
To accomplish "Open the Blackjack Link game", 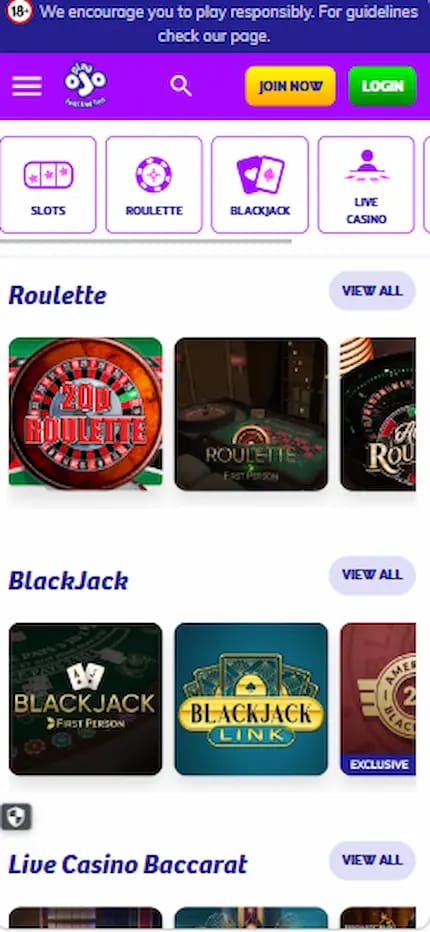I will pyautogui.click(x=251, y=699).
